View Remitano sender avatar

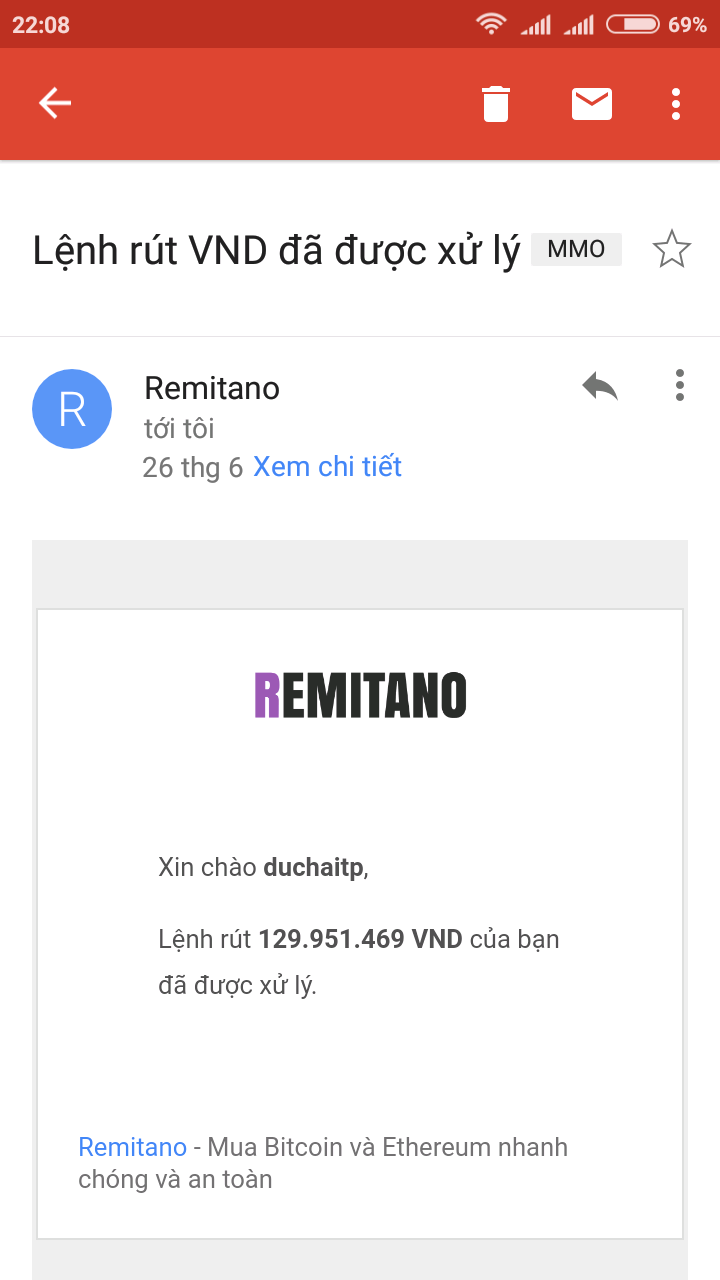tap(72, 409)
